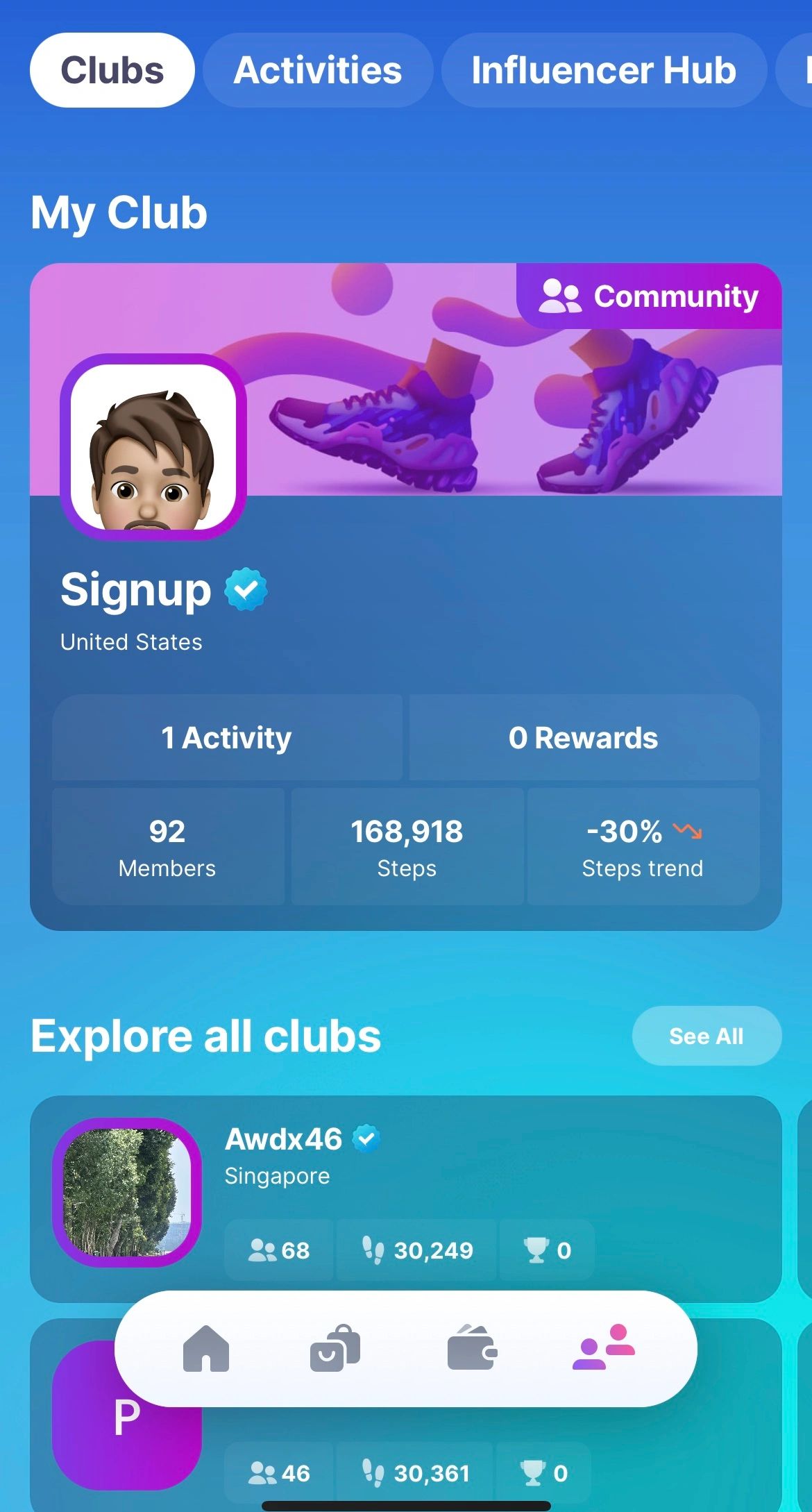The image size is (812, 1512).
Task: Open the wallet tab
Action: pyautogui.click(x=472, y=1348)
